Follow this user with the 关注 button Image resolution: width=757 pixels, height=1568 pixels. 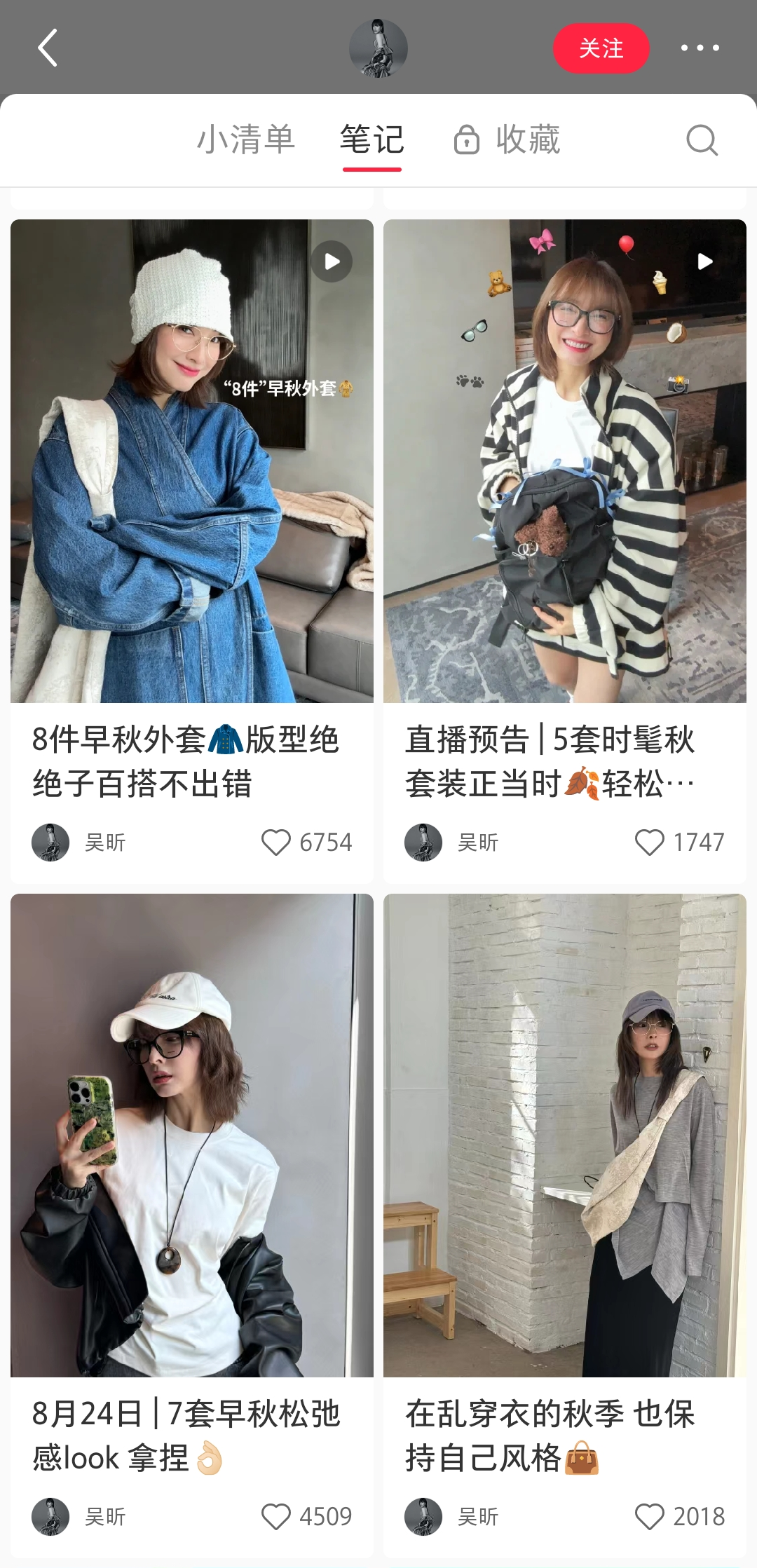[601, 48]
